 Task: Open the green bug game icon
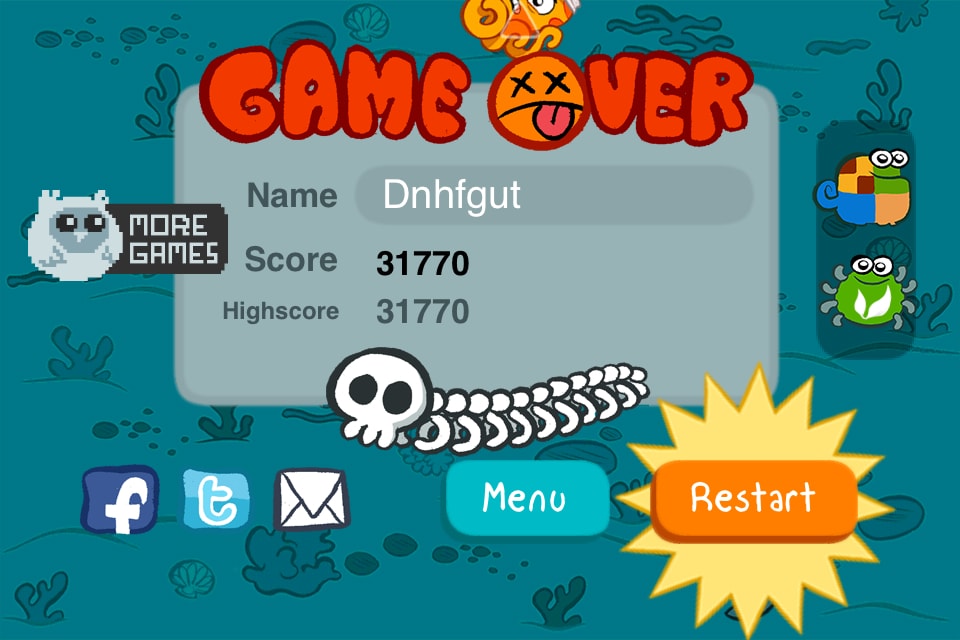point(864,291)
